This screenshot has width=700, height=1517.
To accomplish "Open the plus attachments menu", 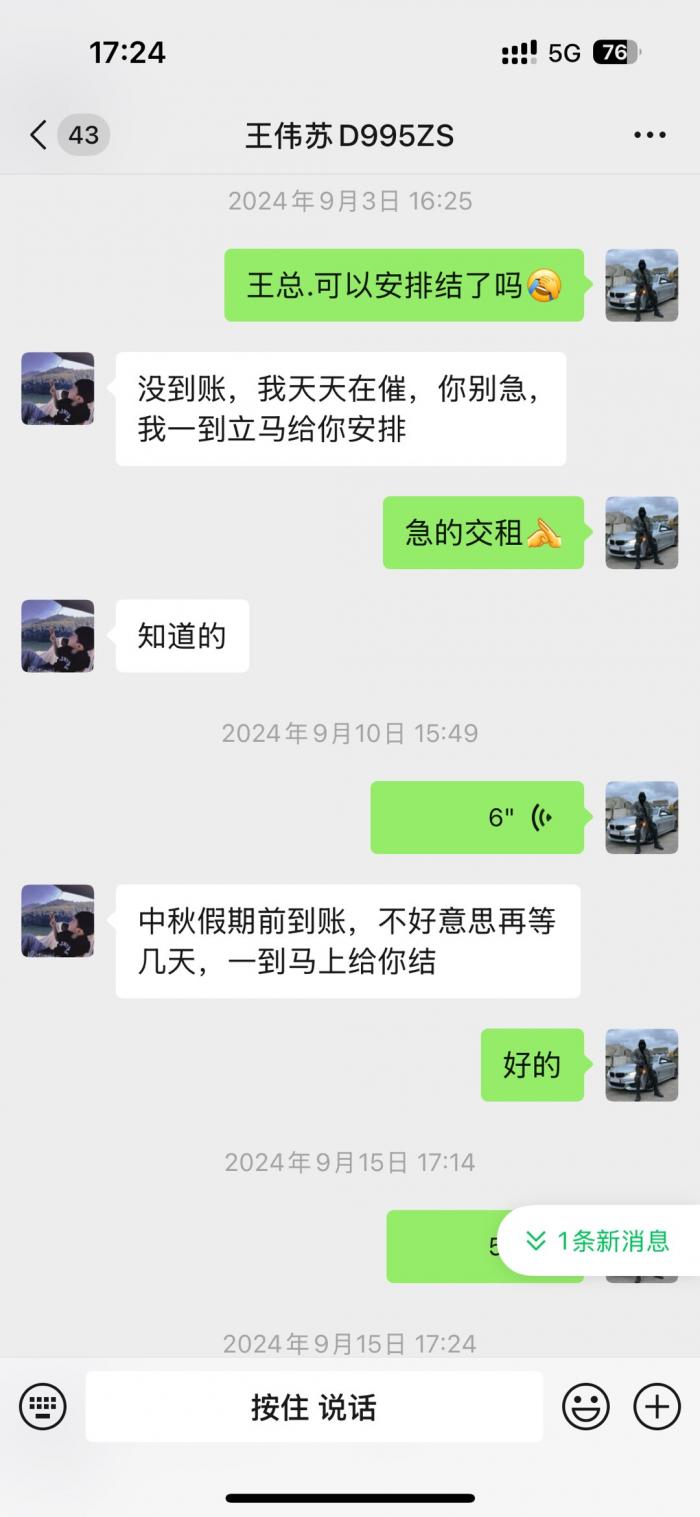I will (x=657, y=1407).
